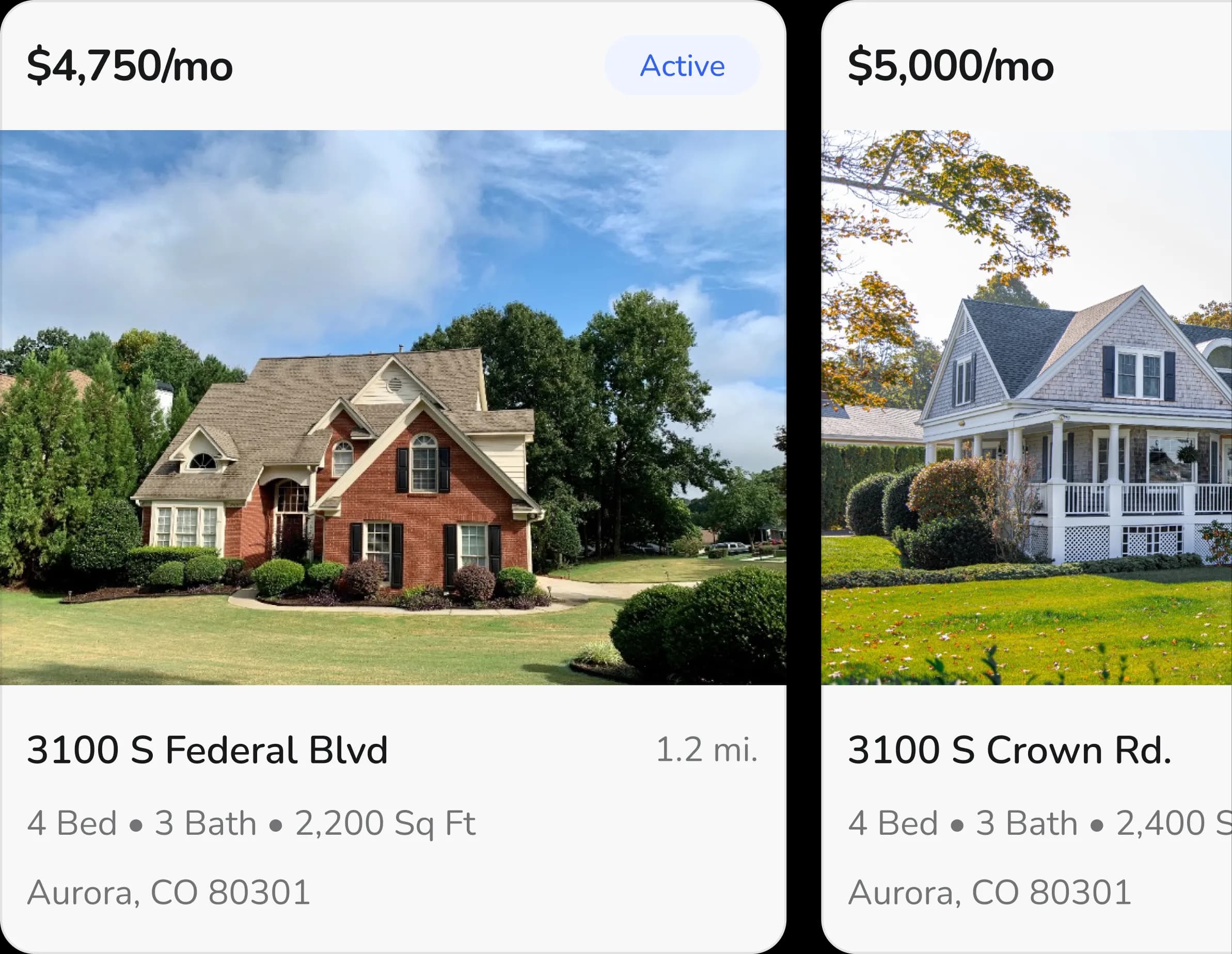Viewport: 1232px width, 954px height.
Task: View the 3100 S Crown Rd. listing
Action: tap(1009, 751)
